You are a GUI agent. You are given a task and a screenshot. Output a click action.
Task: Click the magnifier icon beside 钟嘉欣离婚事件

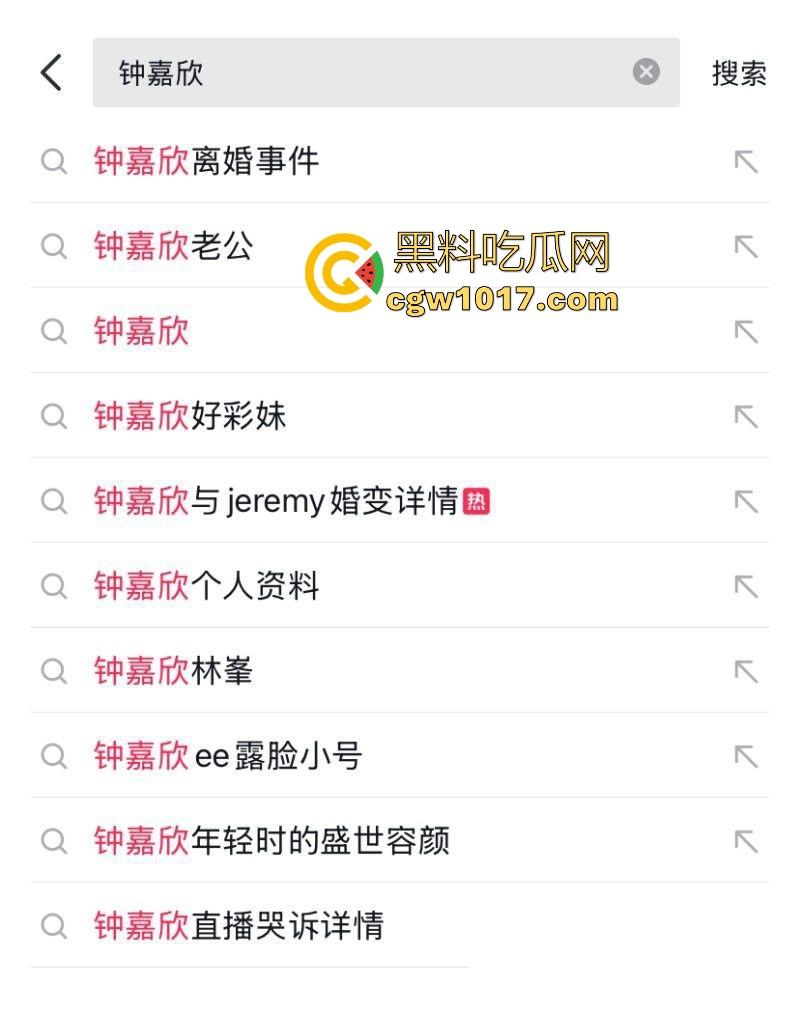(x=54, y=162)
